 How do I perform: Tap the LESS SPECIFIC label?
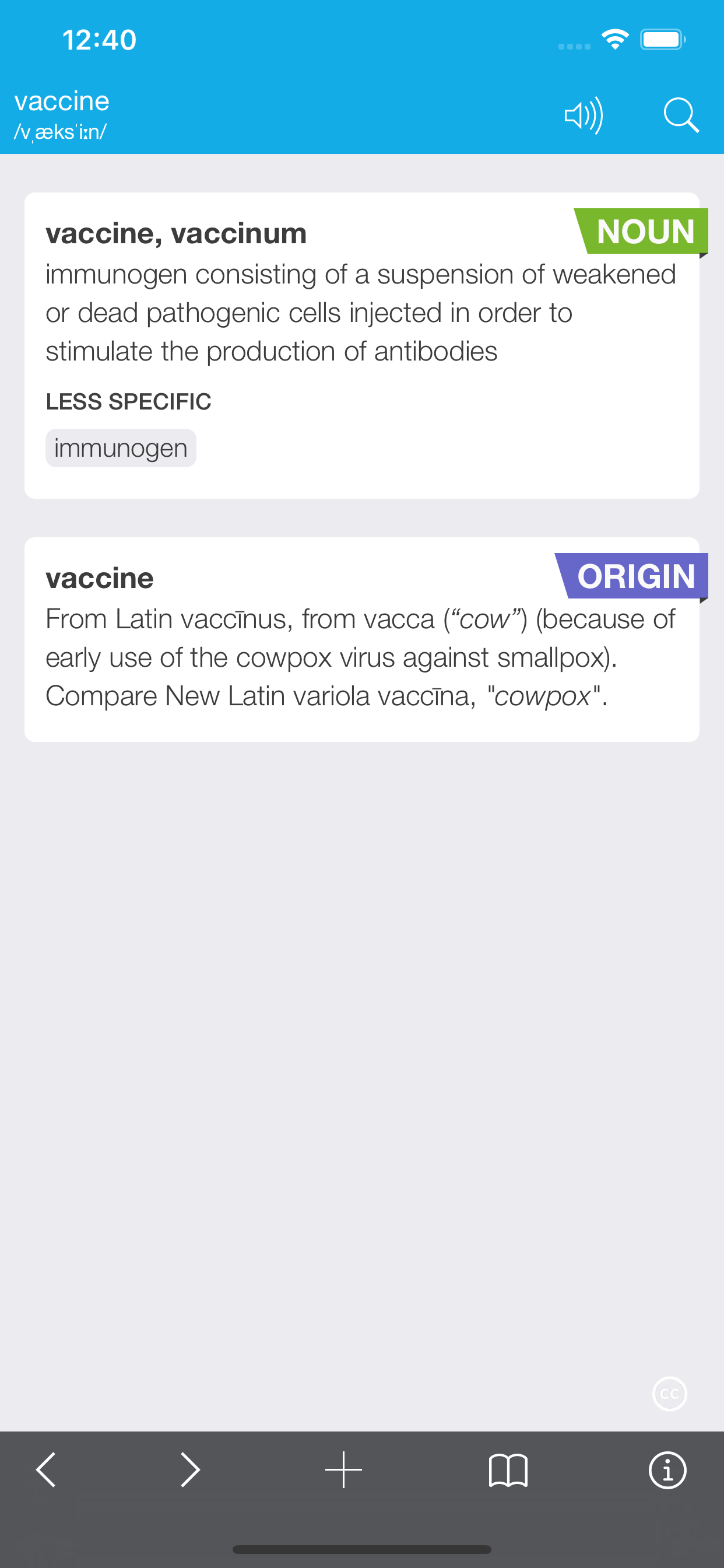tap(128, 401)
